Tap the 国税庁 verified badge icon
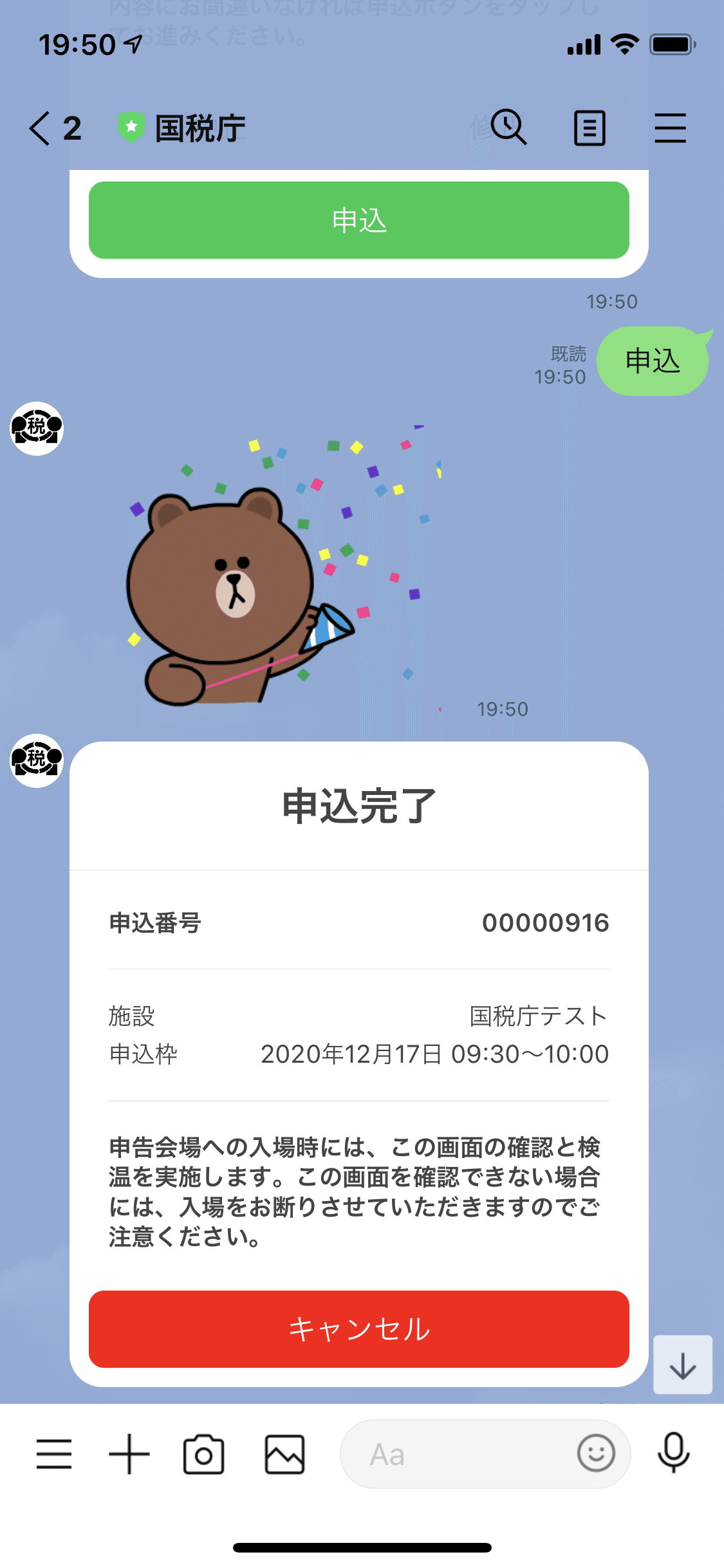This screenshot has width=724, height=1568. [x=132, y=126]
